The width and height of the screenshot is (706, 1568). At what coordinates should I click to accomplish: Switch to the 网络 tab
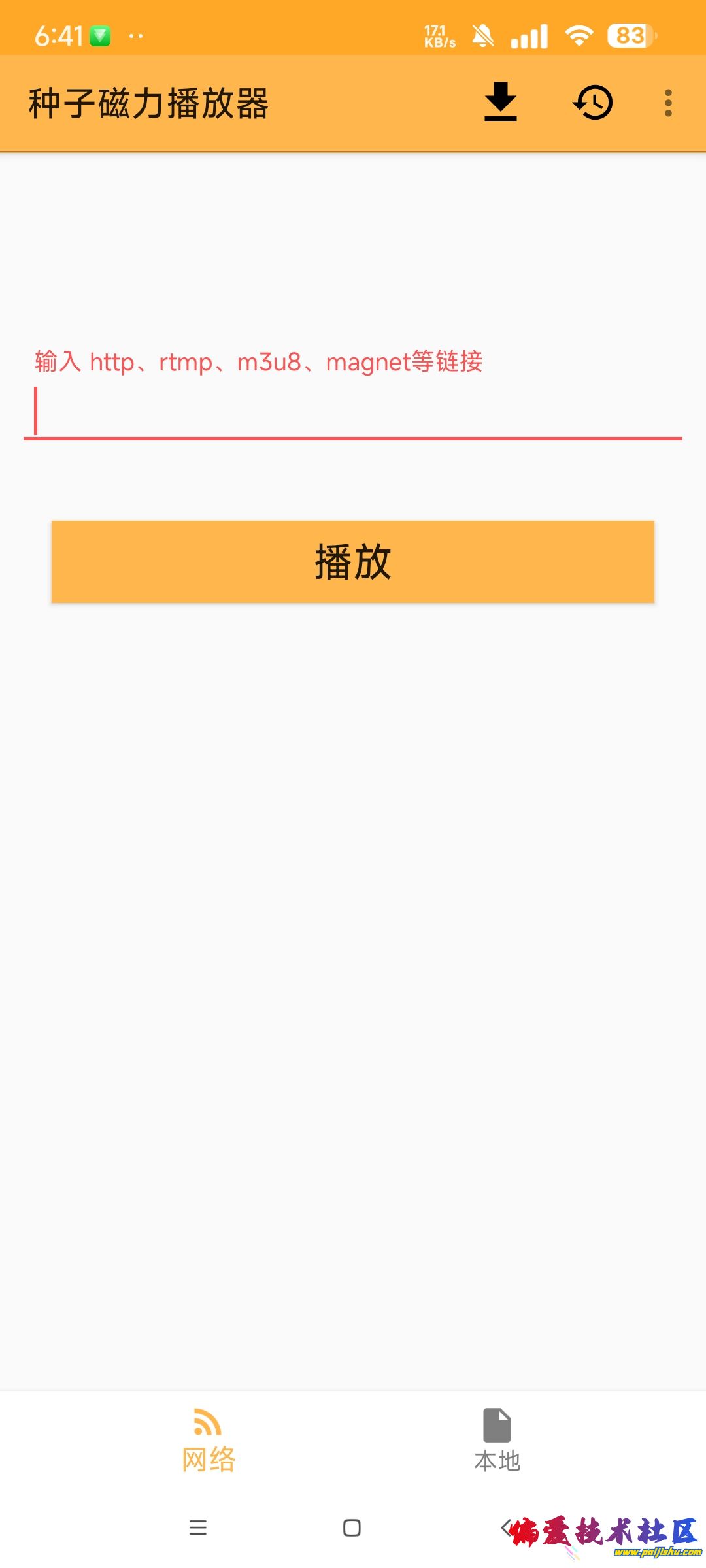pyautogui.click(x=209, y=1441)
